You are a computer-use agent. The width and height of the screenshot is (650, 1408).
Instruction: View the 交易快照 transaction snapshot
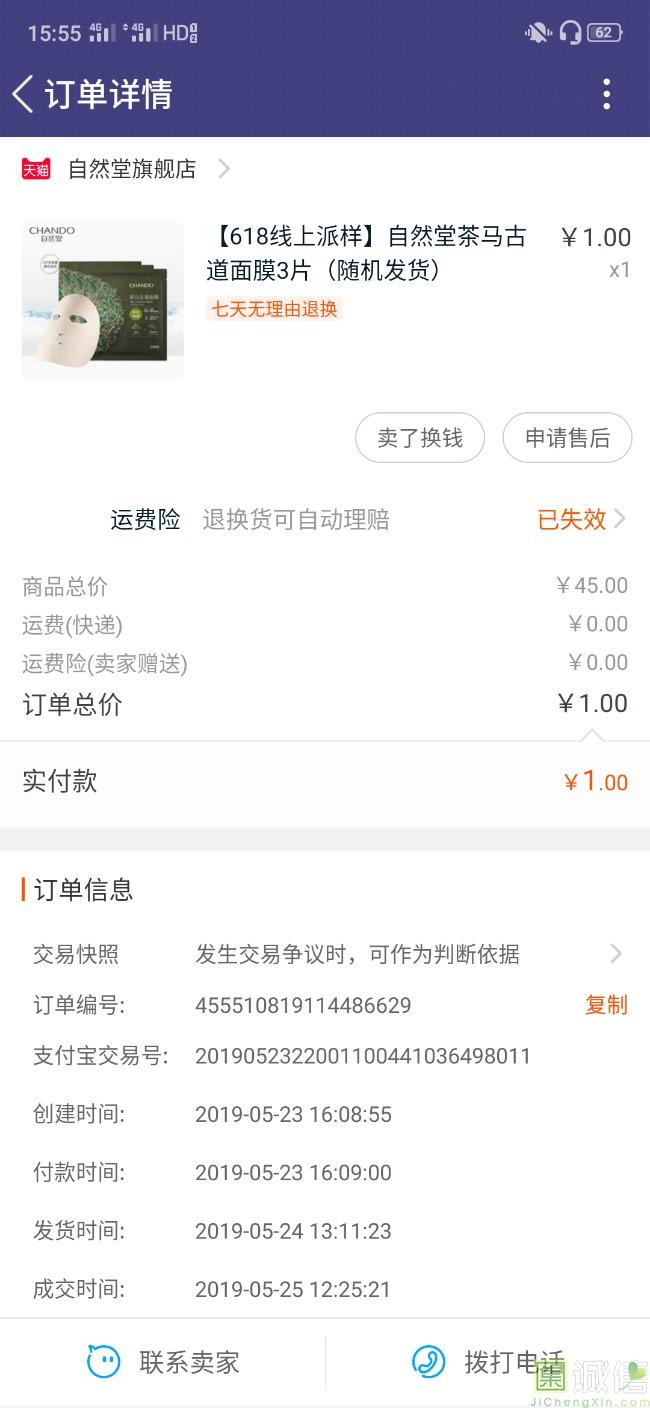point(357,954)
